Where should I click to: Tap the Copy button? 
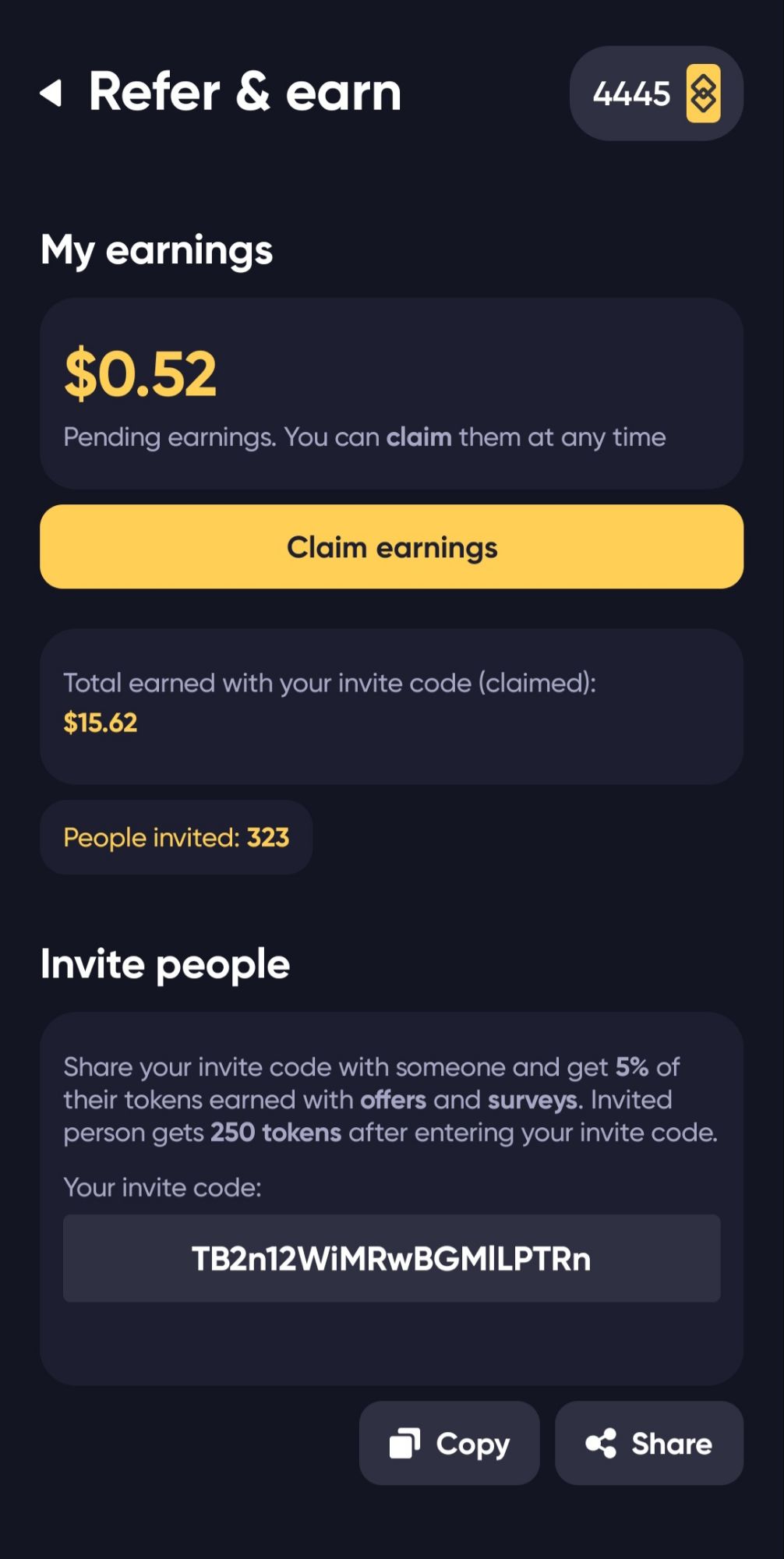[450, 1443]
